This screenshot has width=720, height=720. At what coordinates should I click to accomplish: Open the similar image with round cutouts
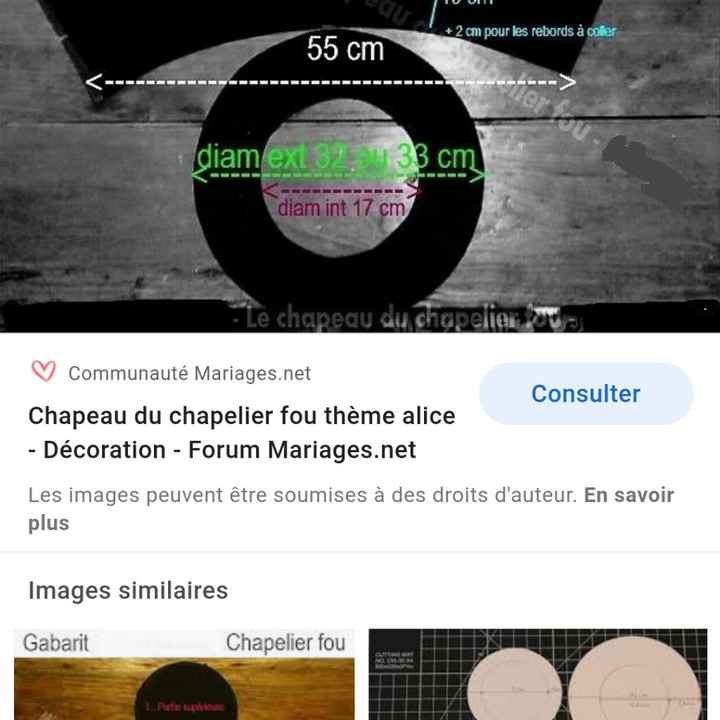tap(538, 675)
